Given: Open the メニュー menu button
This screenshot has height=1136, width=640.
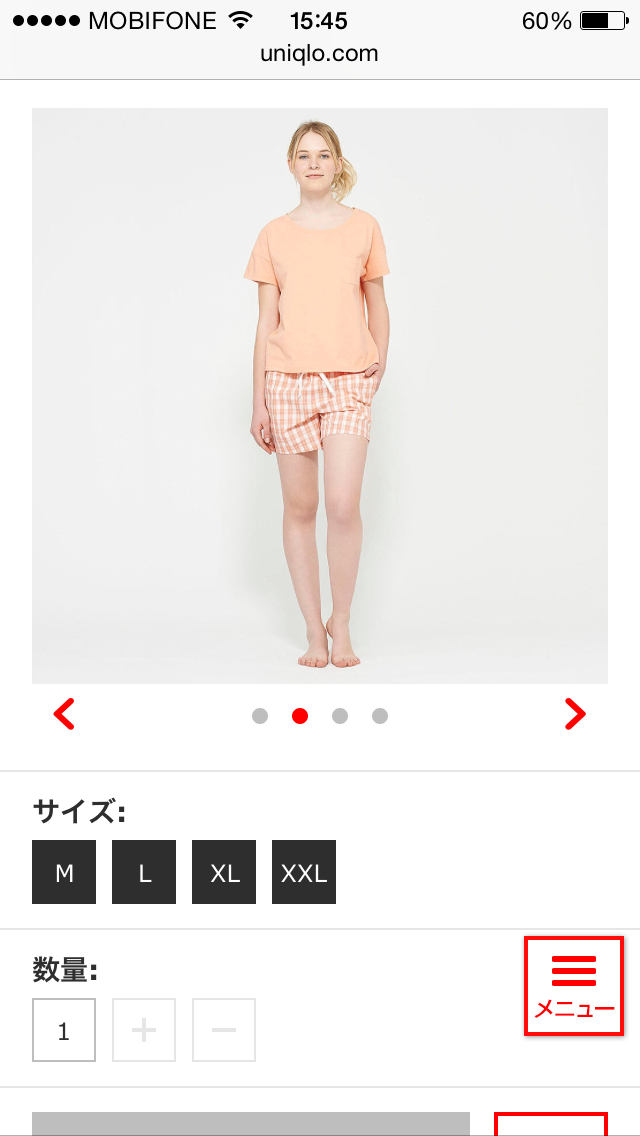Looking at the screenshot, I should (x=574, y=986).
